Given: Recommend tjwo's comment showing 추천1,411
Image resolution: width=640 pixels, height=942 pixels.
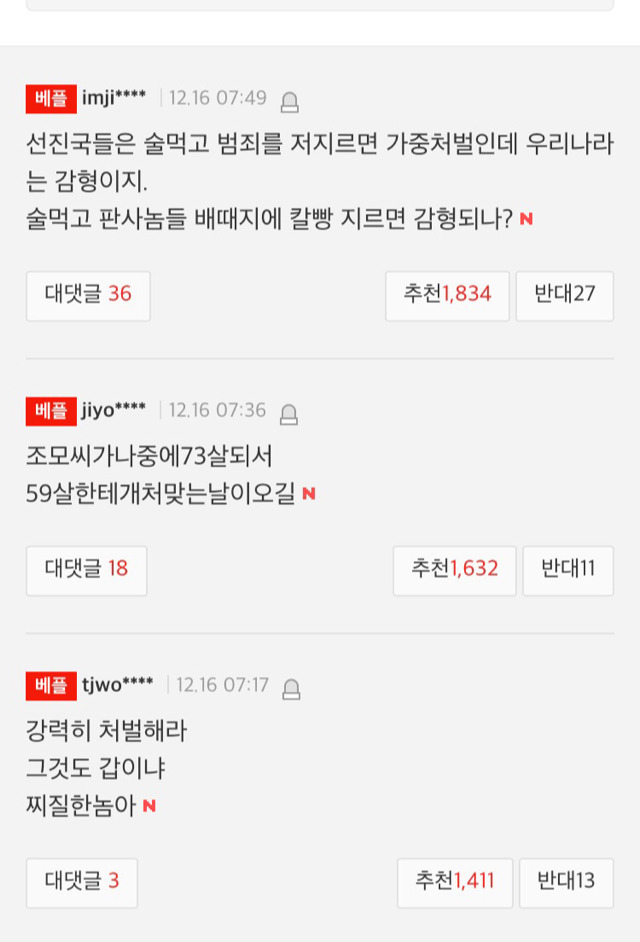Looking at the screenshot, I should [x=455, y=883].
